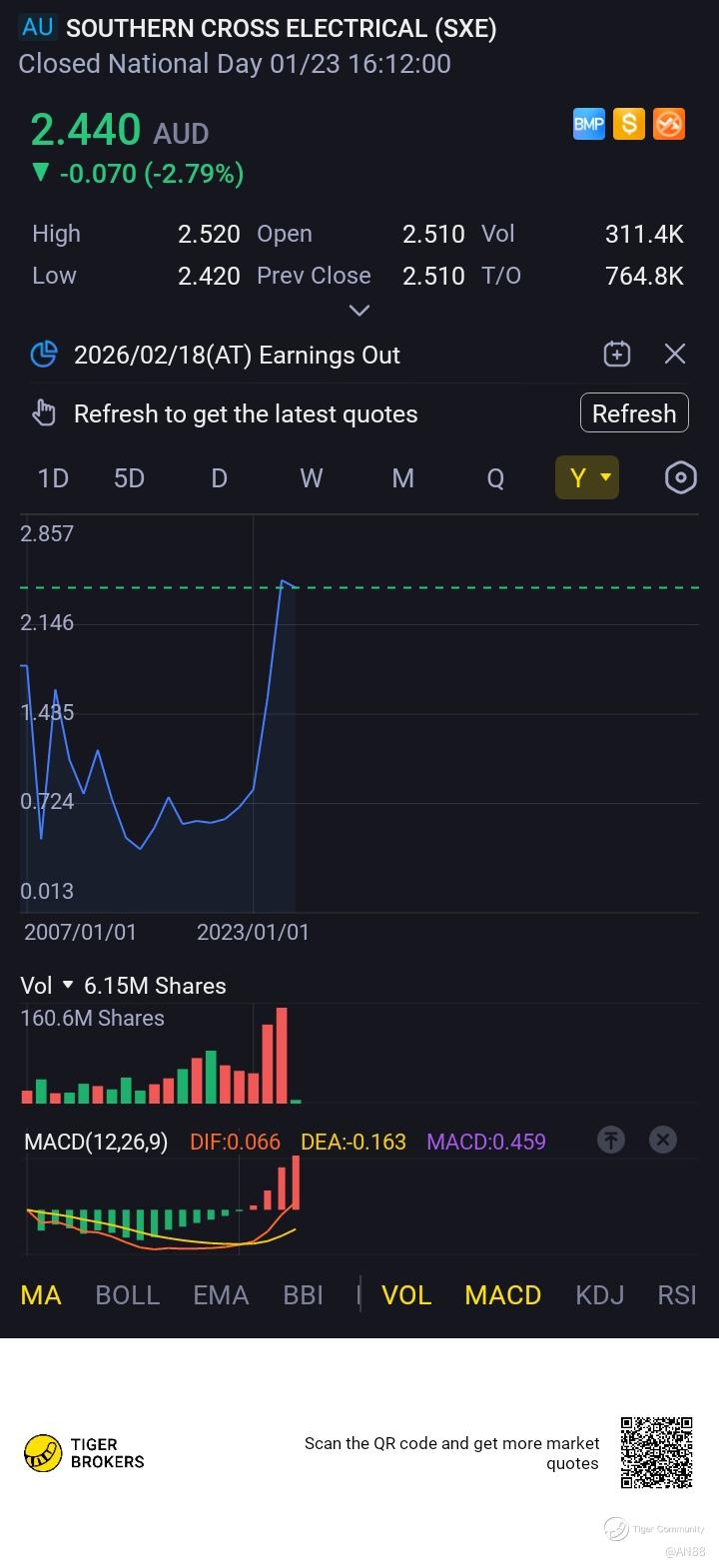Select the BOLL indicator
Image resolution: width=719 pixels, height=1568 pixels.
127,1295
